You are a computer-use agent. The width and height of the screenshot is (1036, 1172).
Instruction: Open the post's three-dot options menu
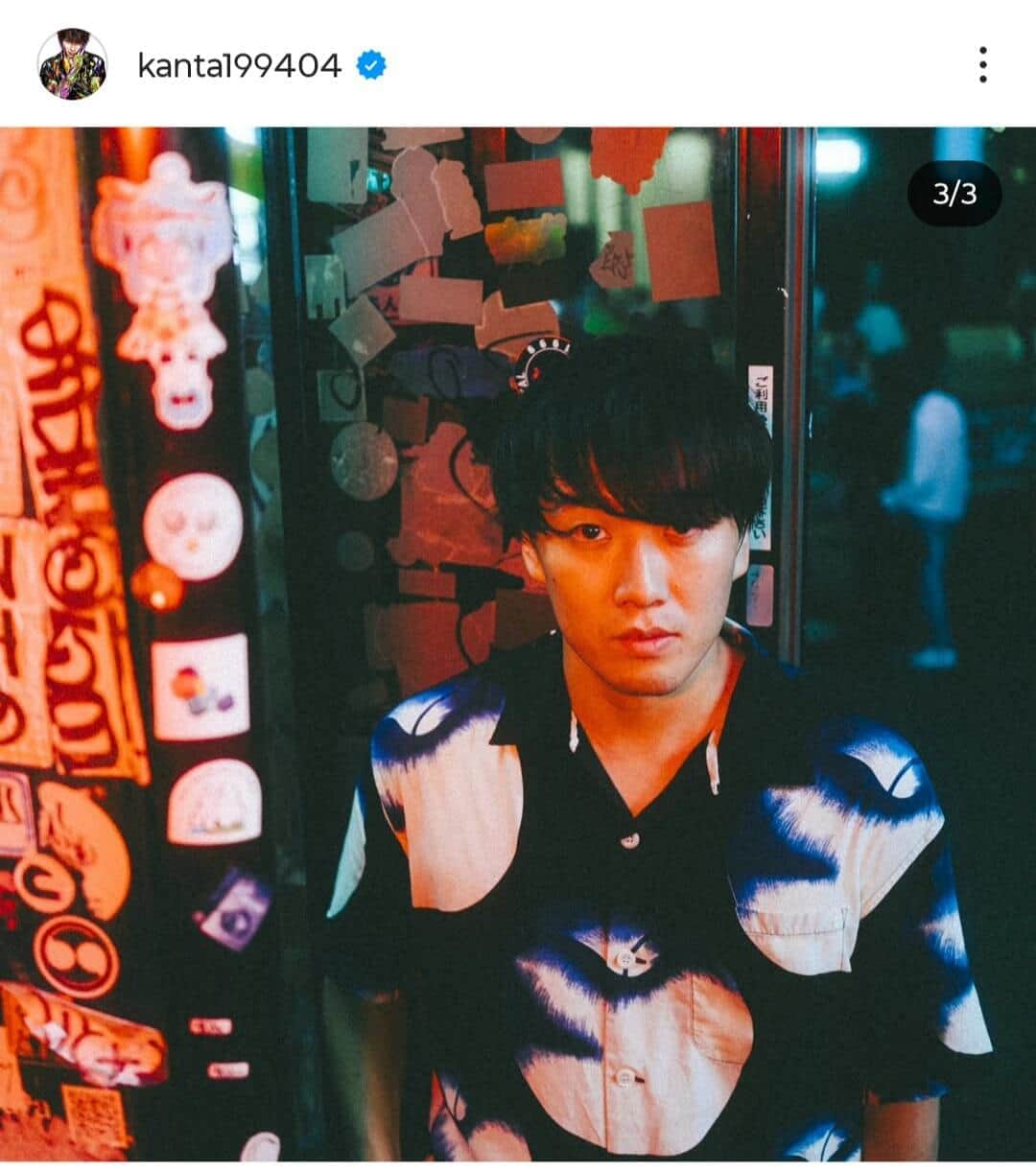pos(982,64)
